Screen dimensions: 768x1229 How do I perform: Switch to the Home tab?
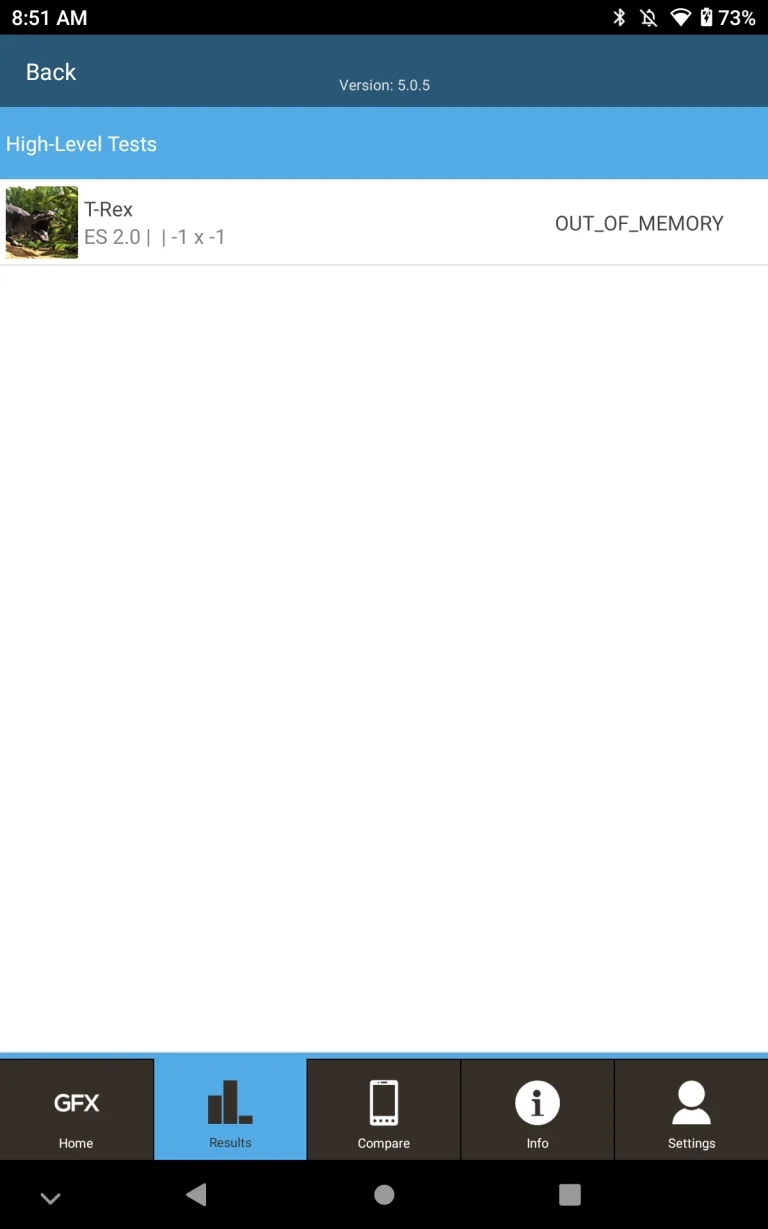coord(76,1110)
